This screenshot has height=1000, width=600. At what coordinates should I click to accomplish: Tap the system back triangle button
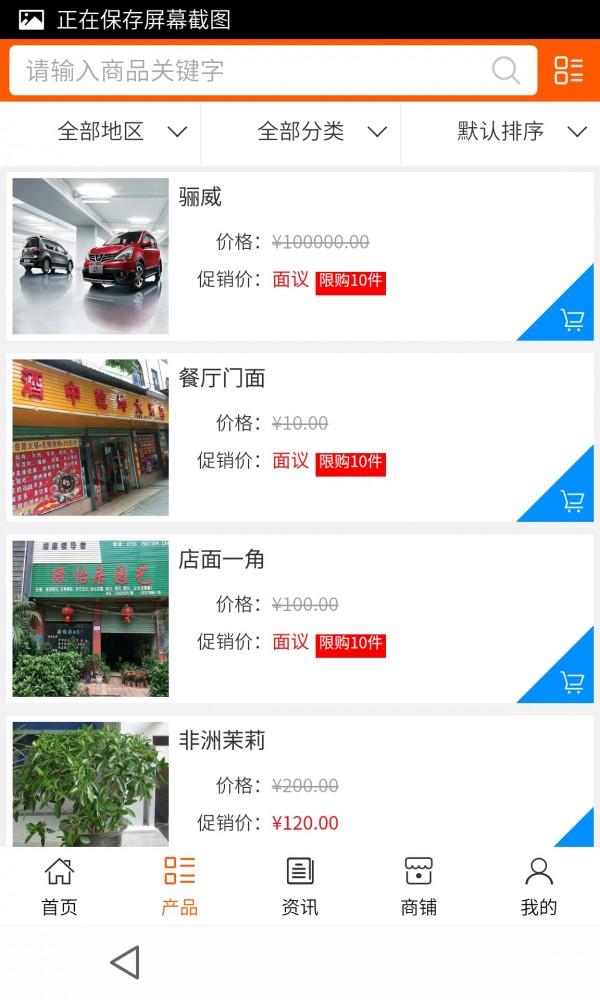tap(125, 963)
